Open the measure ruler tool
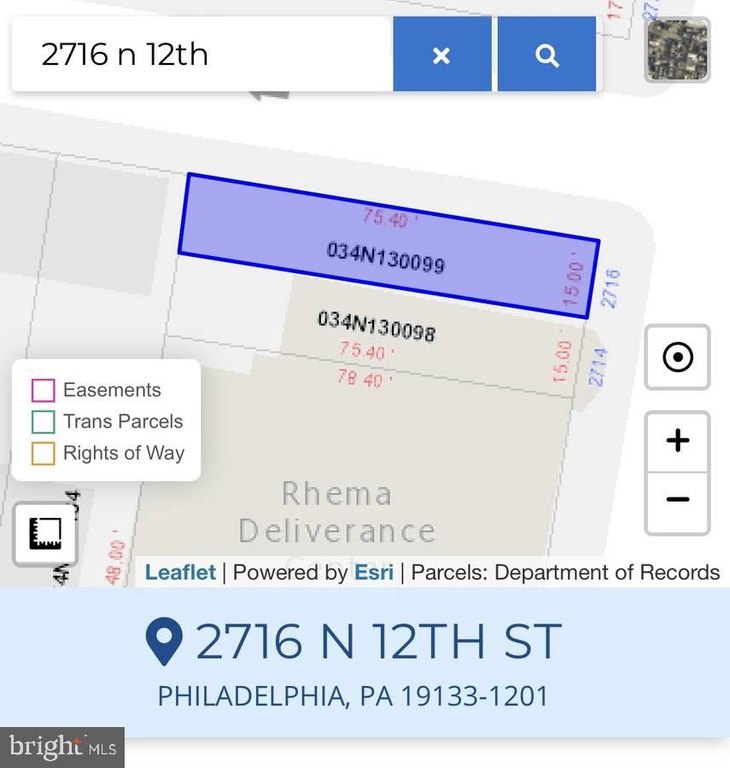This screenshot has width=730, height=768. coord(45,534)
